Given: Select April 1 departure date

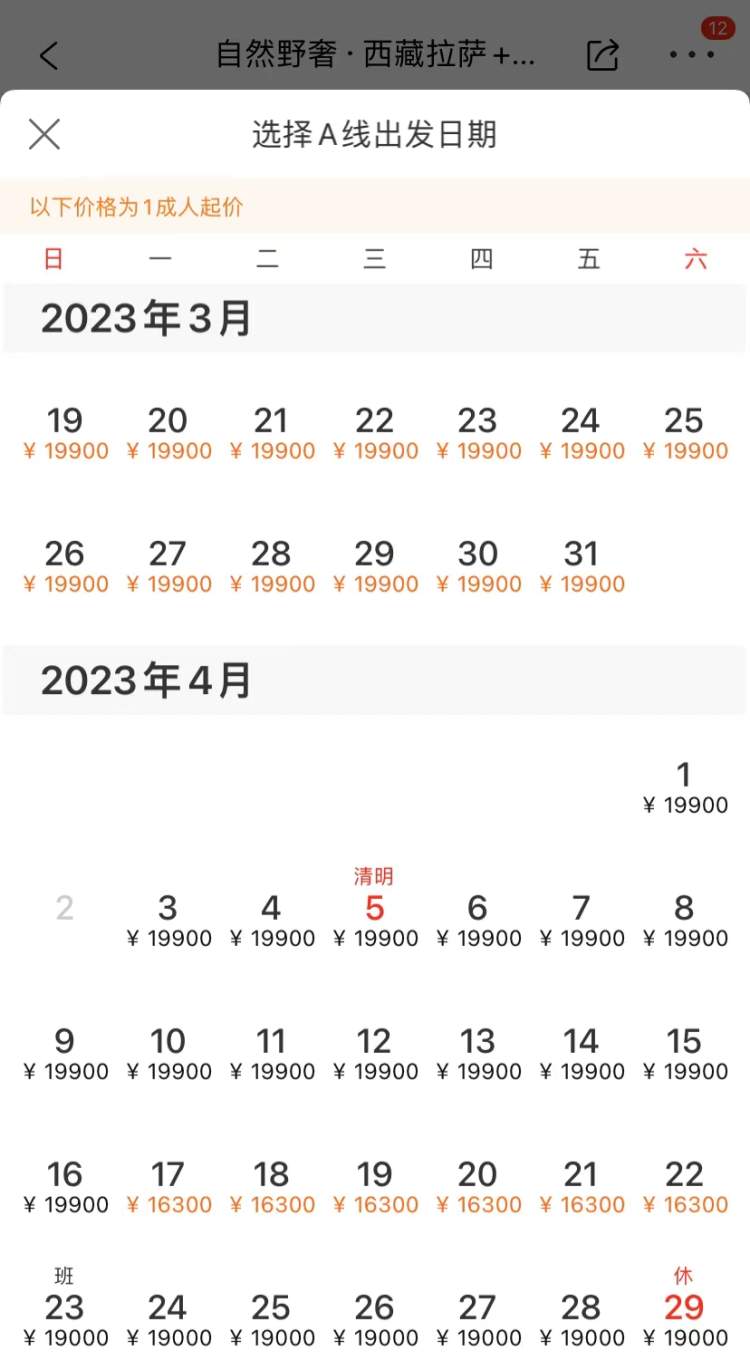Looking at the screenshot, I should pyautogui.click(x=684, y=787).
